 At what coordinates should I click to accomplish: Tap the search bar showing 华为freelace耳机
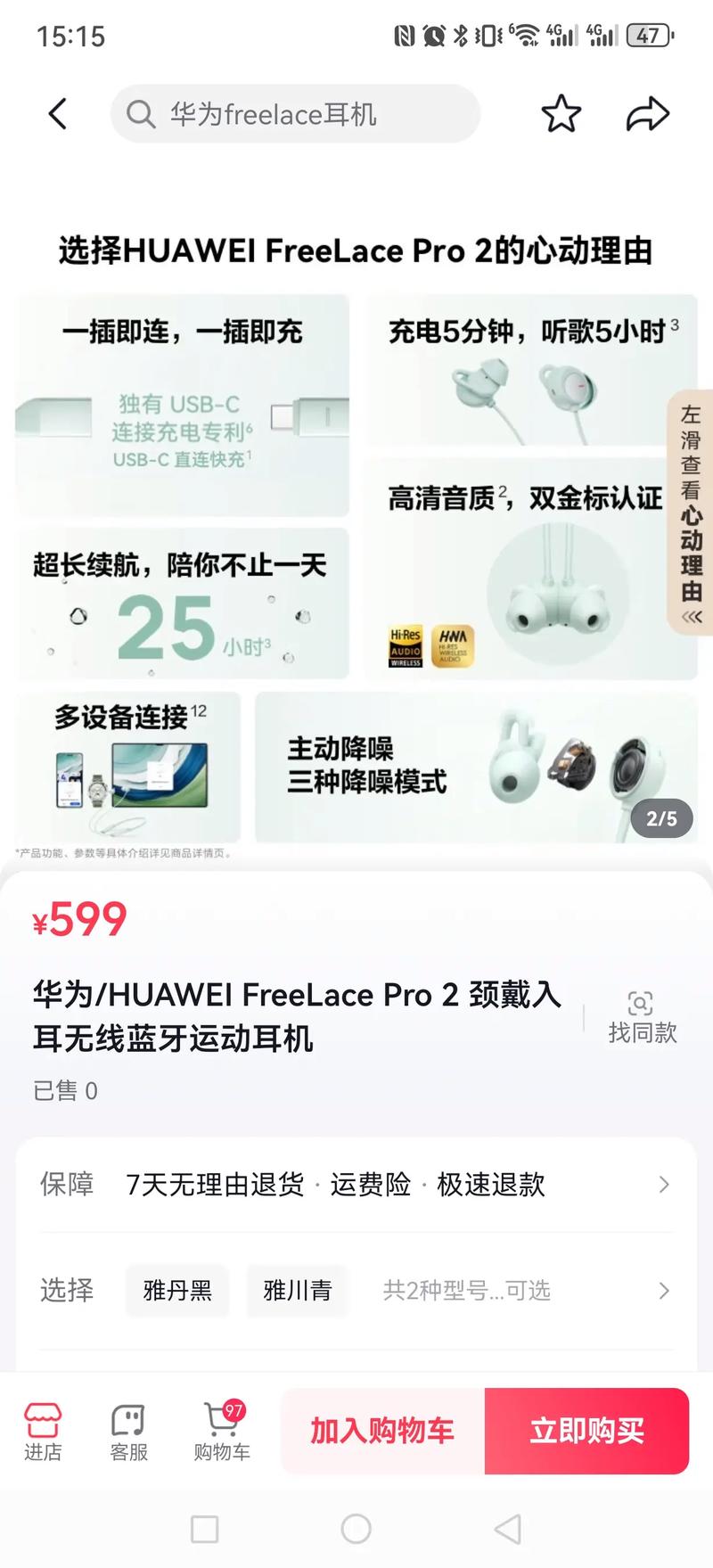tap(294, 114)
